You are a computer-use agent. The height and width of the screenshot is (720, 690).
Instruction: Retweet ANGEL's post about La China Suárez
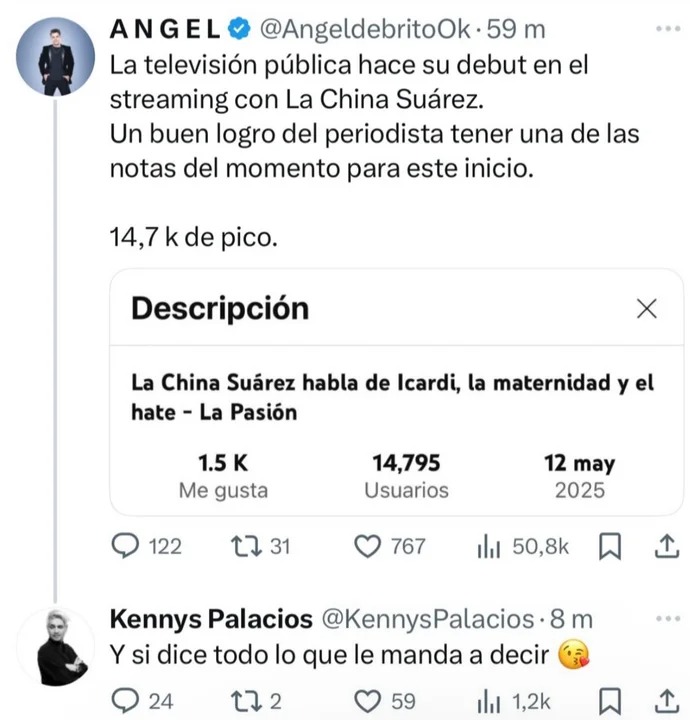(x=243, y=546)
